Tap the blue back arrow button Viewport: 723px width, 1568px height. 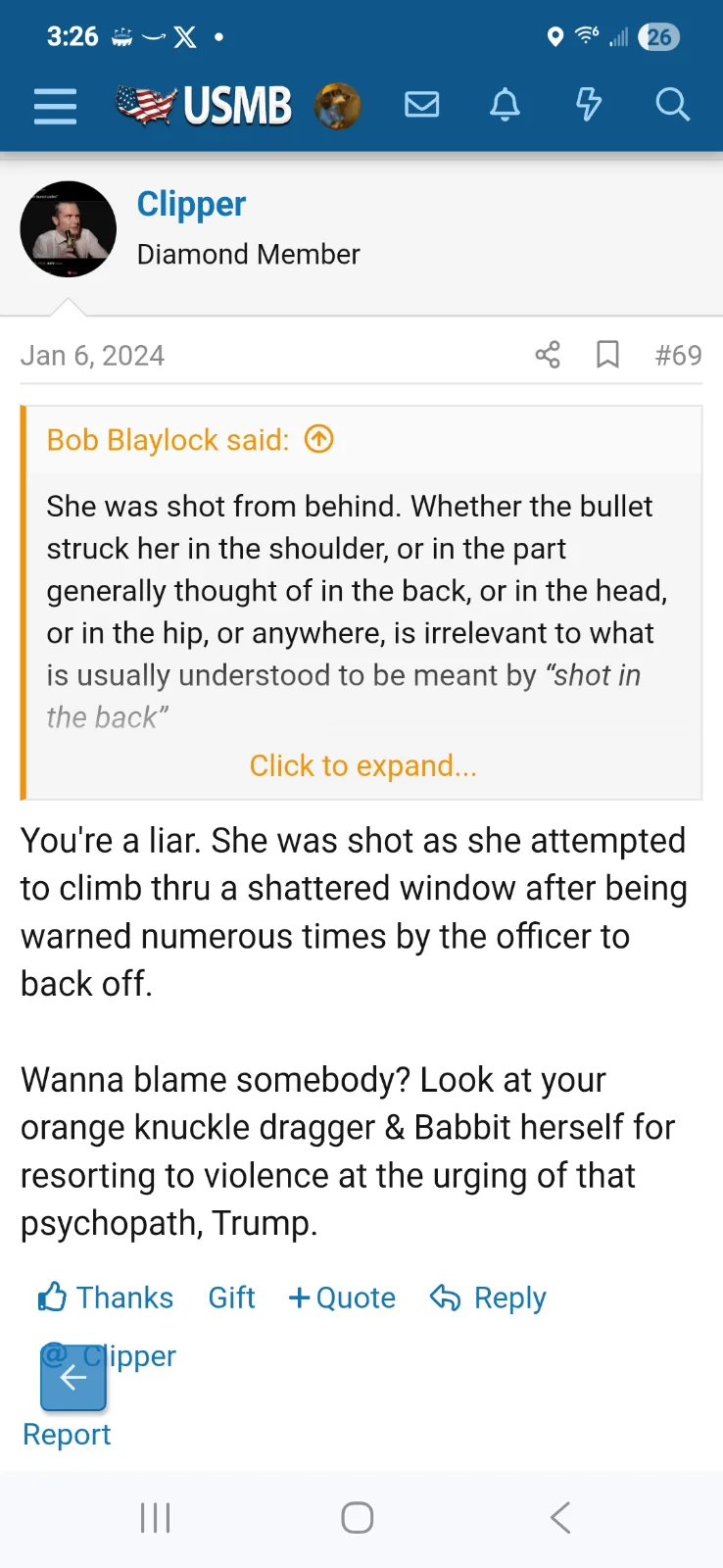tap(73, 1378)
